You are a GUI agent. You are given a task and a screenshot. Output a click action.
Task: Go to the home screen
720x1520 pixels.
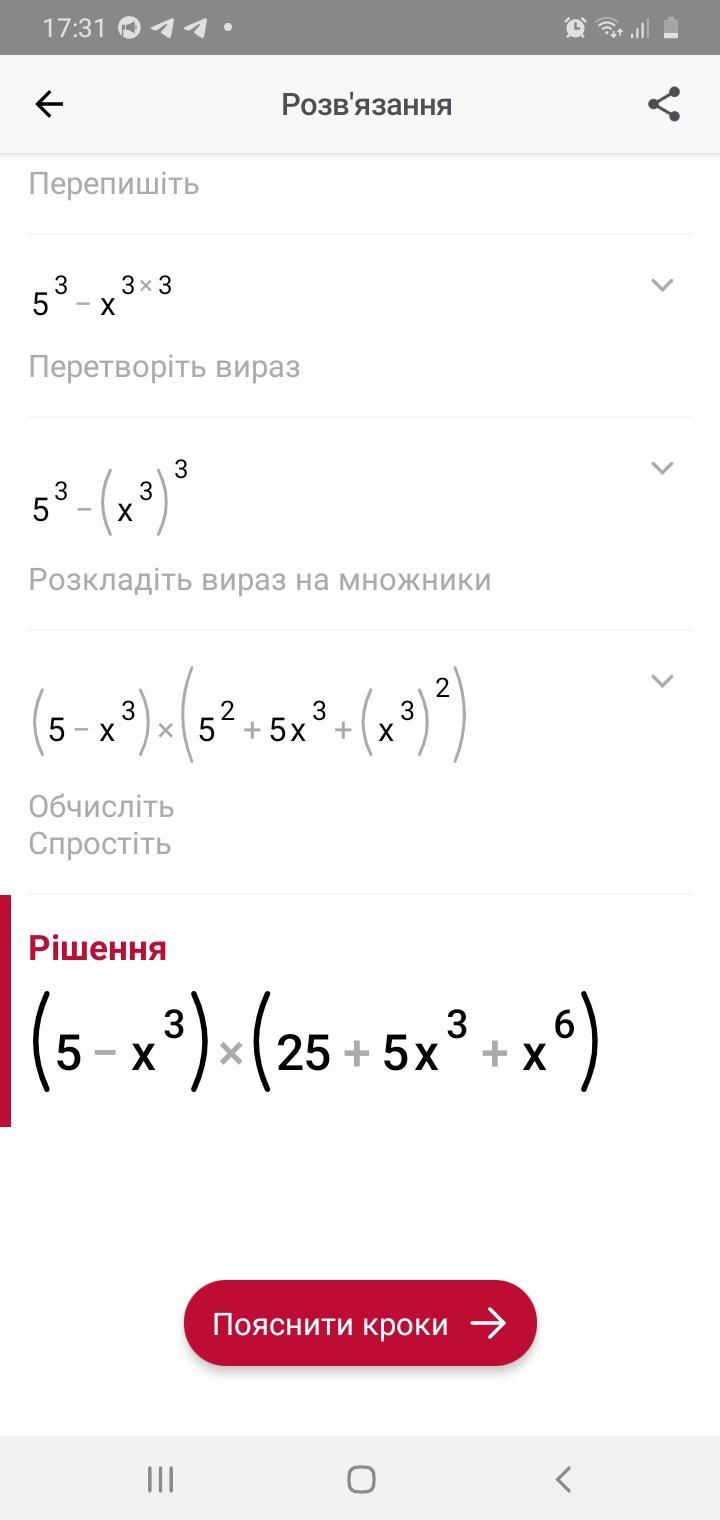(361, 1479)
